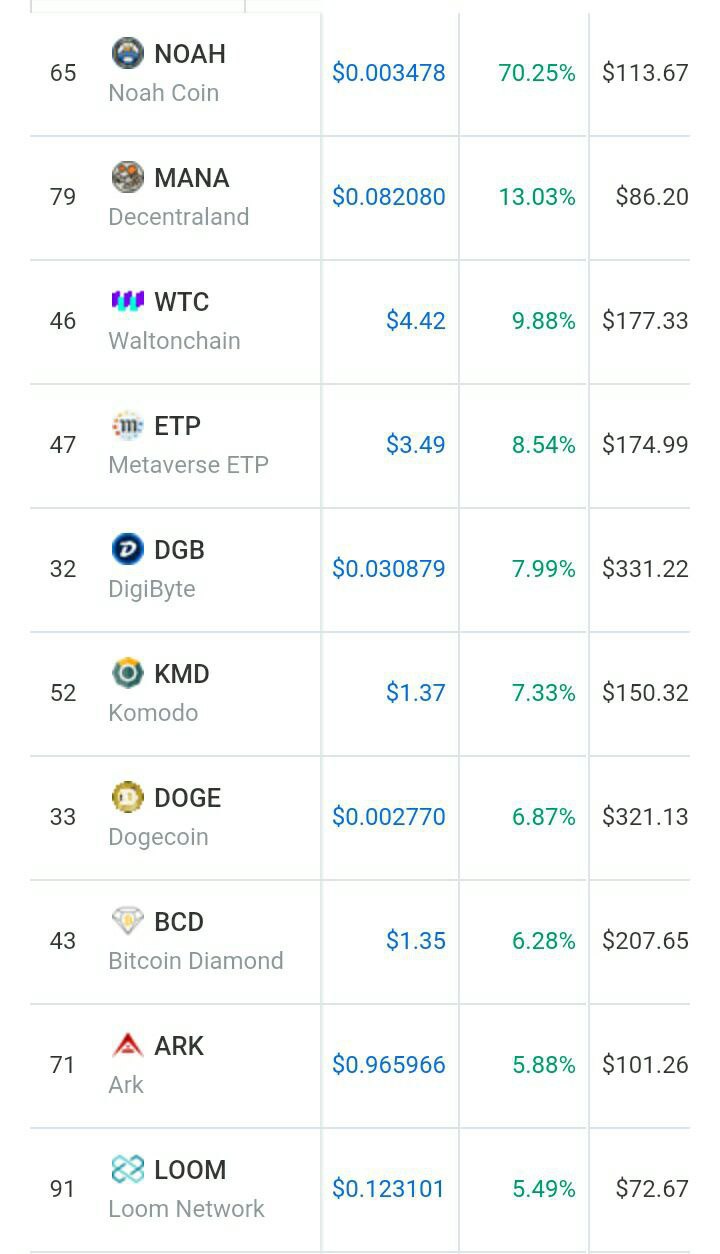Open the BCD Bitcoin Diamond row

pyautogui.click(x=360, y=942)
